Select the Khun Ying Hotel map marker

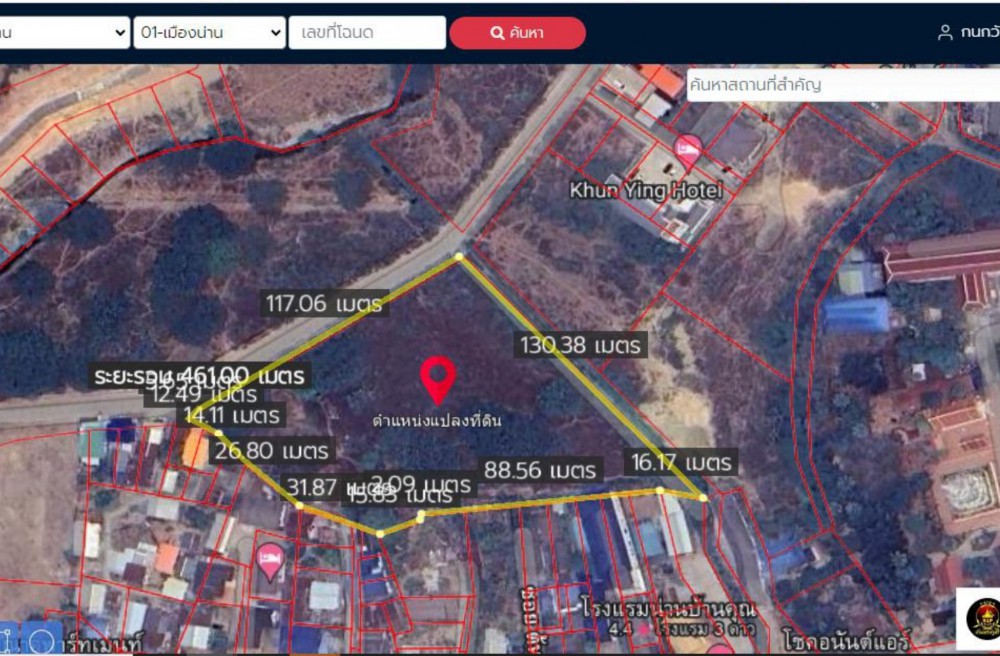(x=688, y=153)
